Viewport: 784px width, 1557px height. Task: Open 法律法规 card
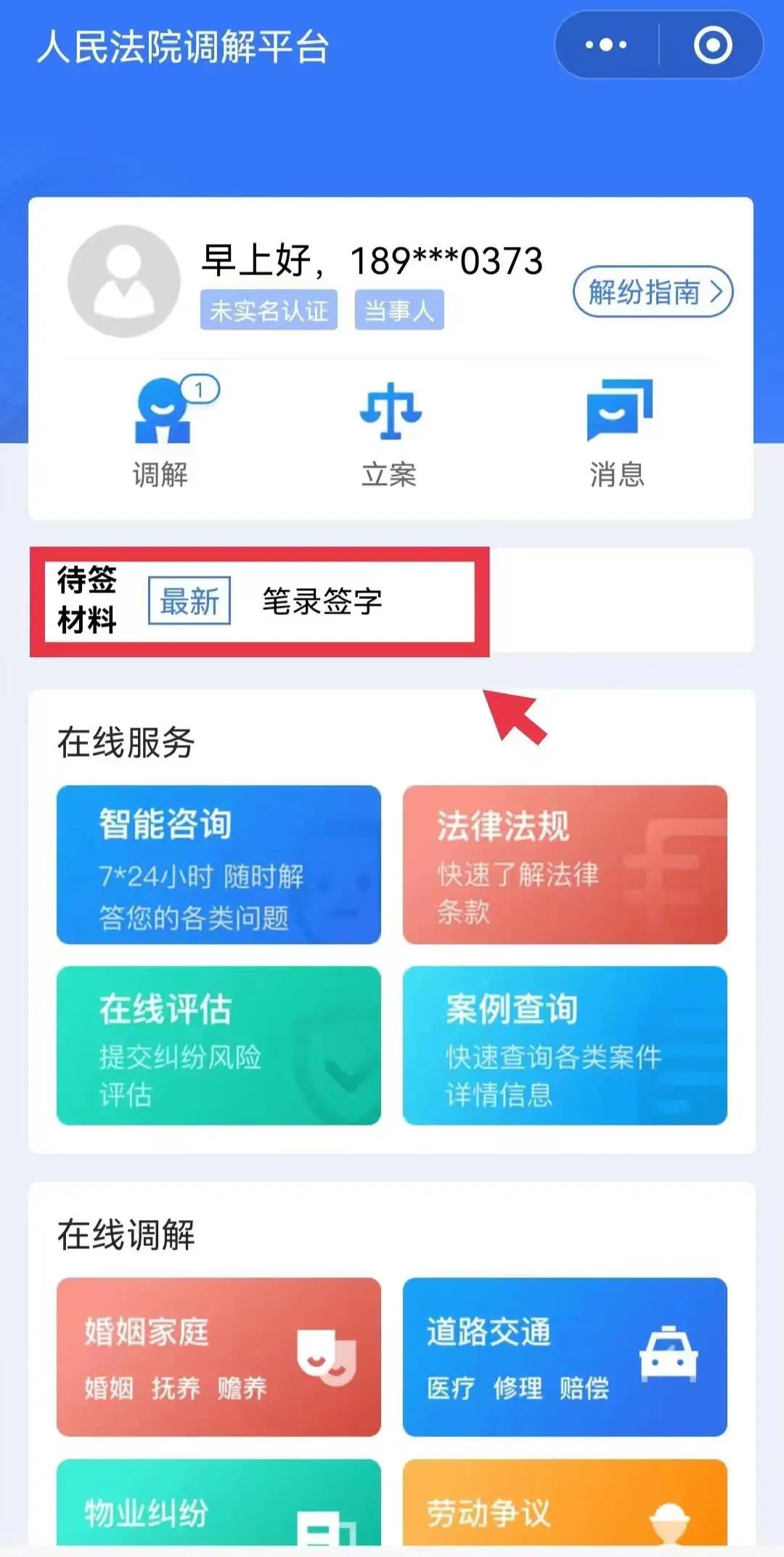pyautogui.click(x=565, y=864)
